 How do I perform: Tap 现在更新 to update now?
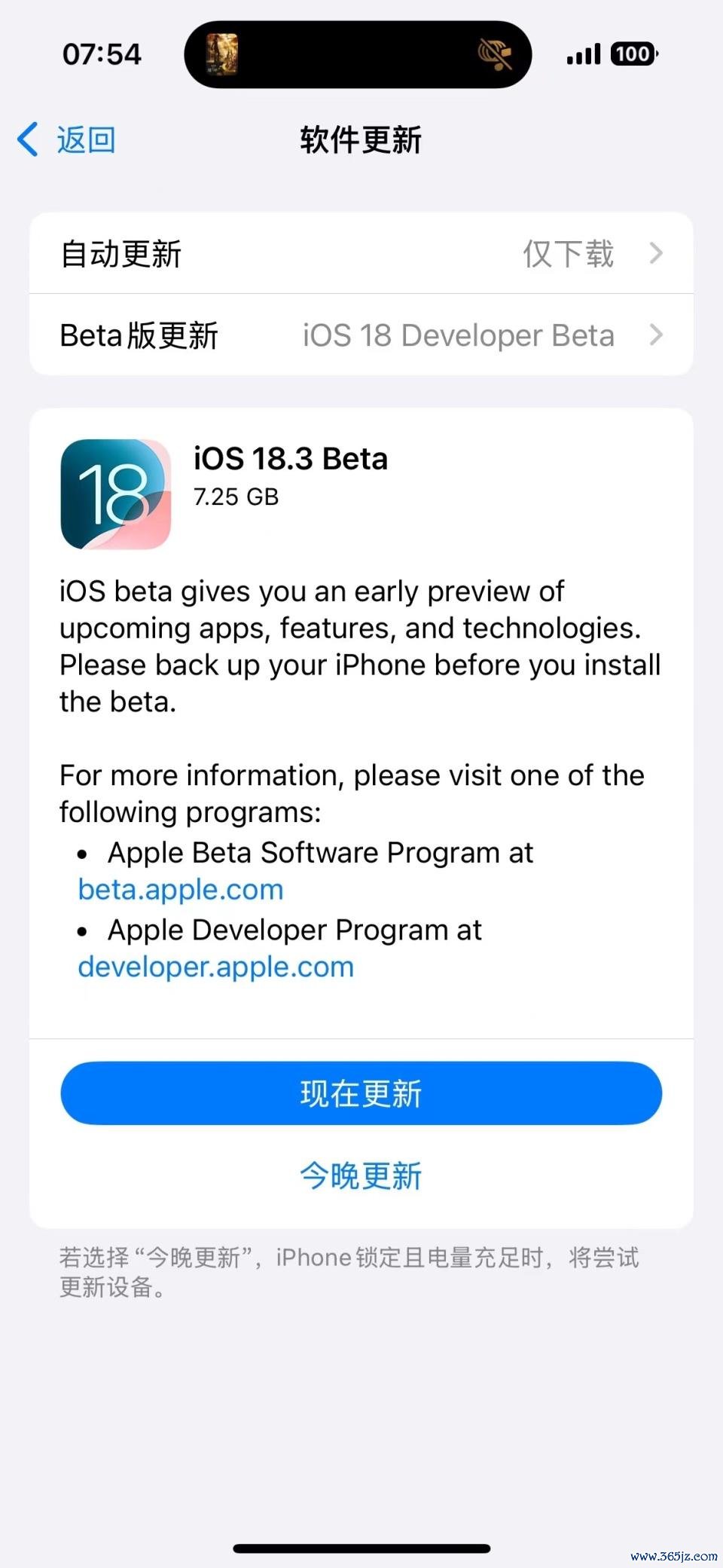pos(361,1093)
